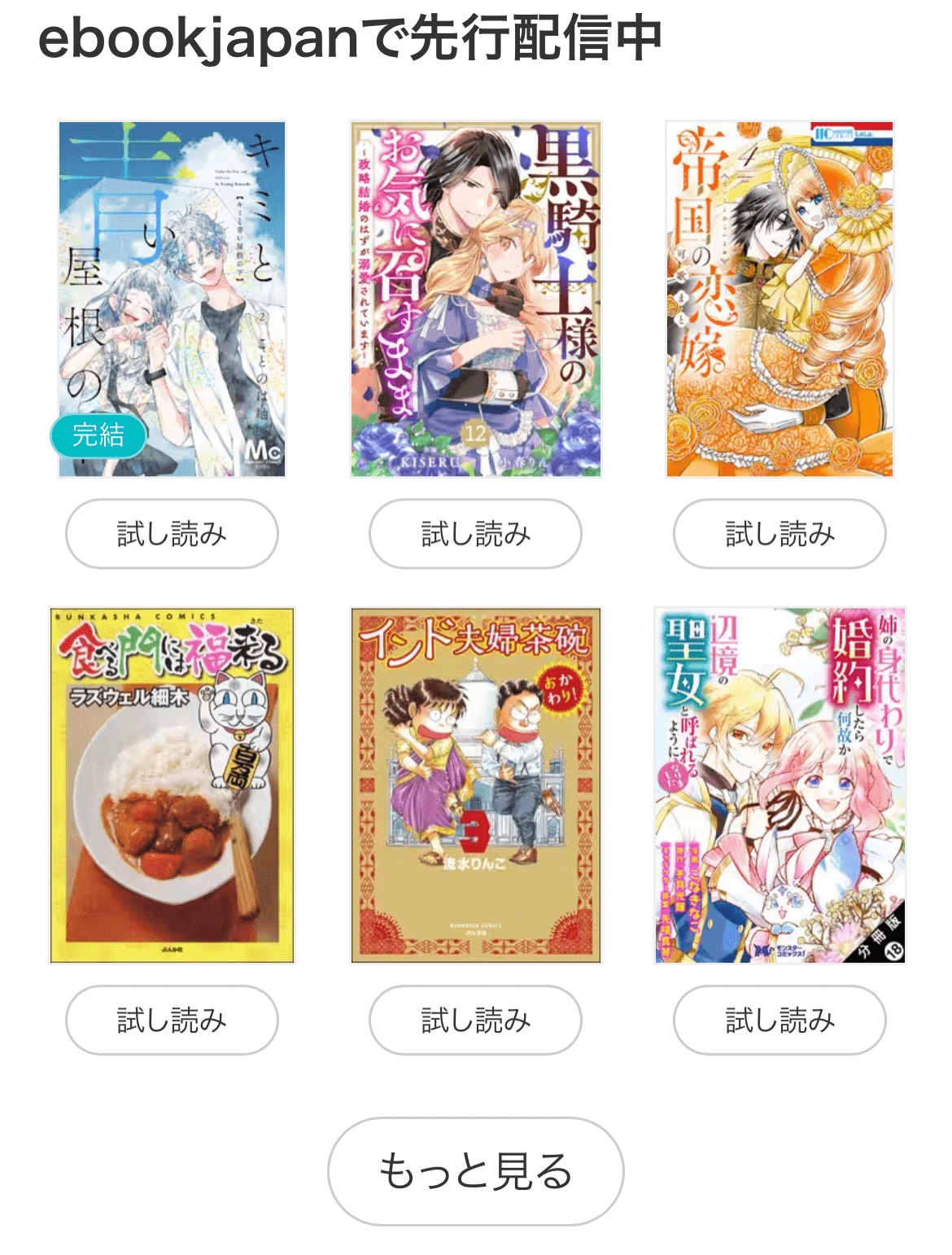Open preview with 試し読み for キミと青い屋根の下

tap(172, 533)
